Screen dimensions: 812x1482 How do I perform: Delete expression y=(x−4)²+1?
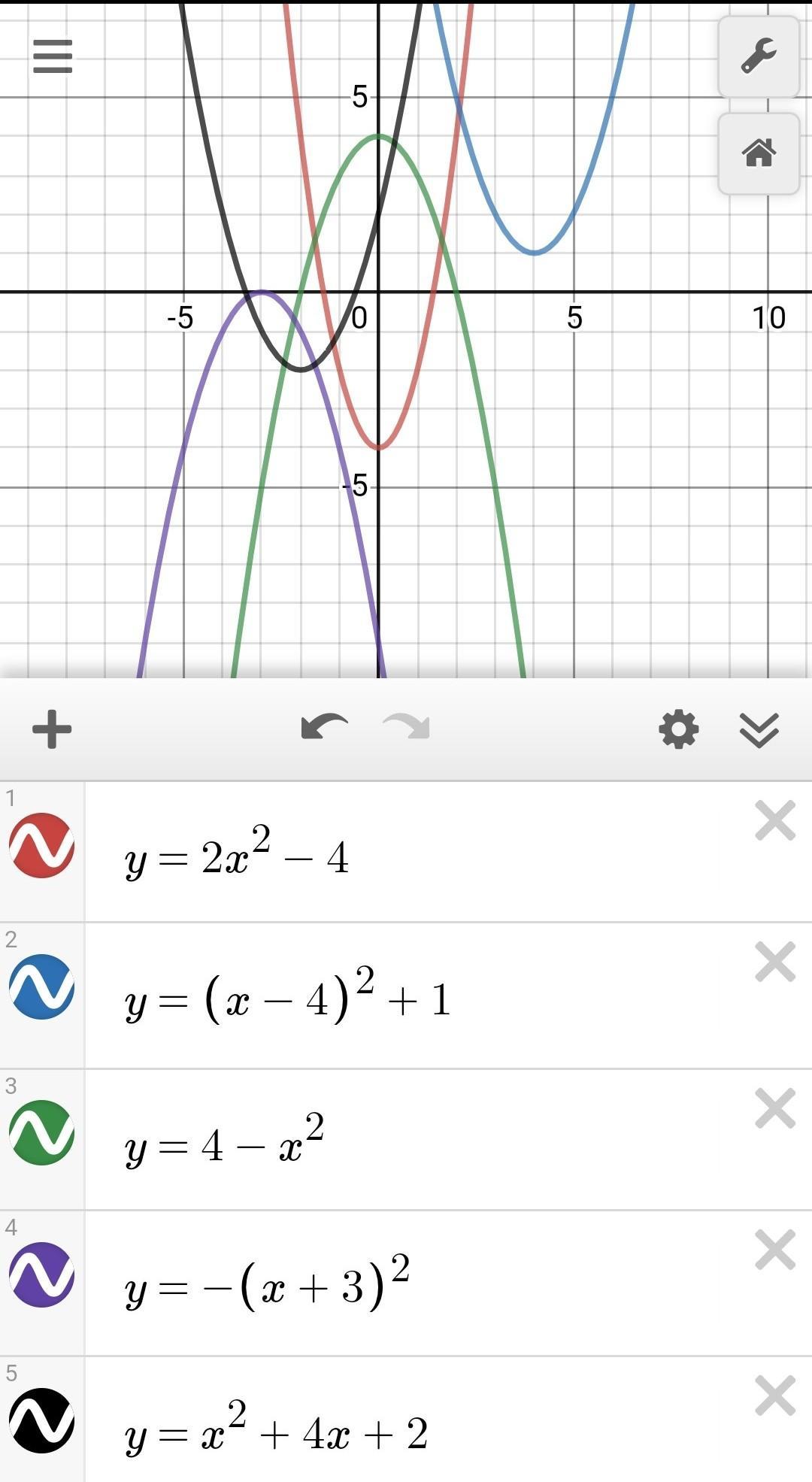(x=775, y=962)
